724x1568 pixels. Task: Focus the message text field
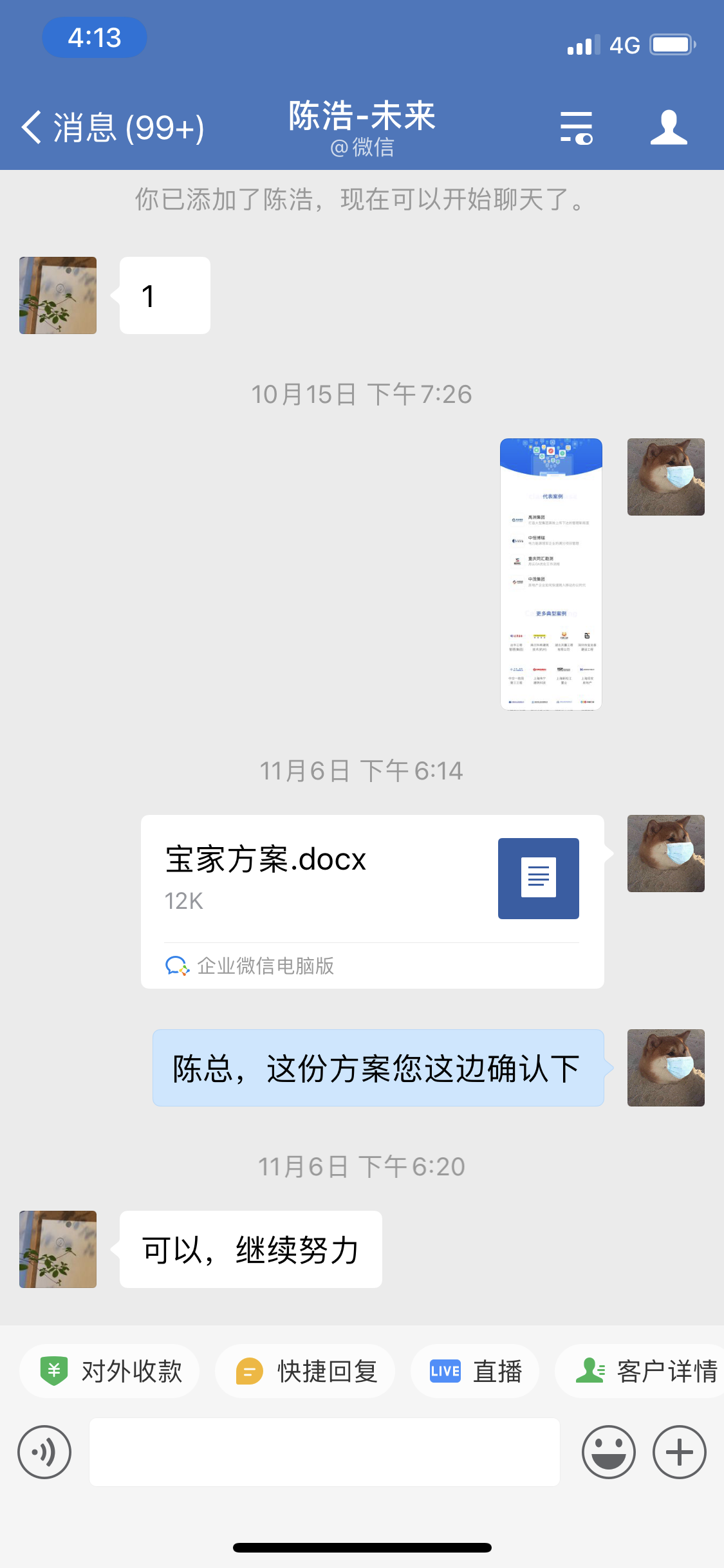tap(324, 1452)
